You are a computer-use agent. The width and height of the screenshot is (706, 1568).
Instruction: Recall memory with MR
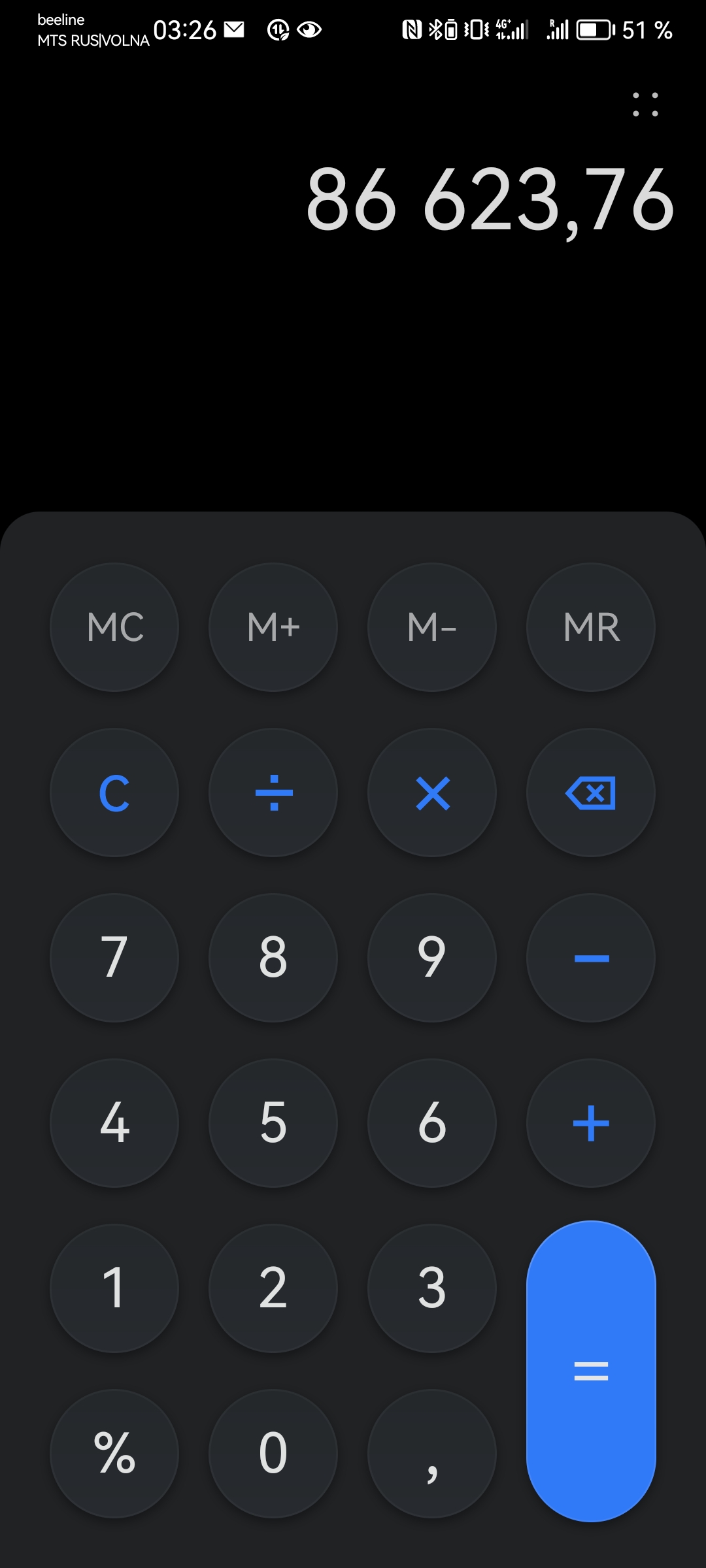click(x=591, y=627)
